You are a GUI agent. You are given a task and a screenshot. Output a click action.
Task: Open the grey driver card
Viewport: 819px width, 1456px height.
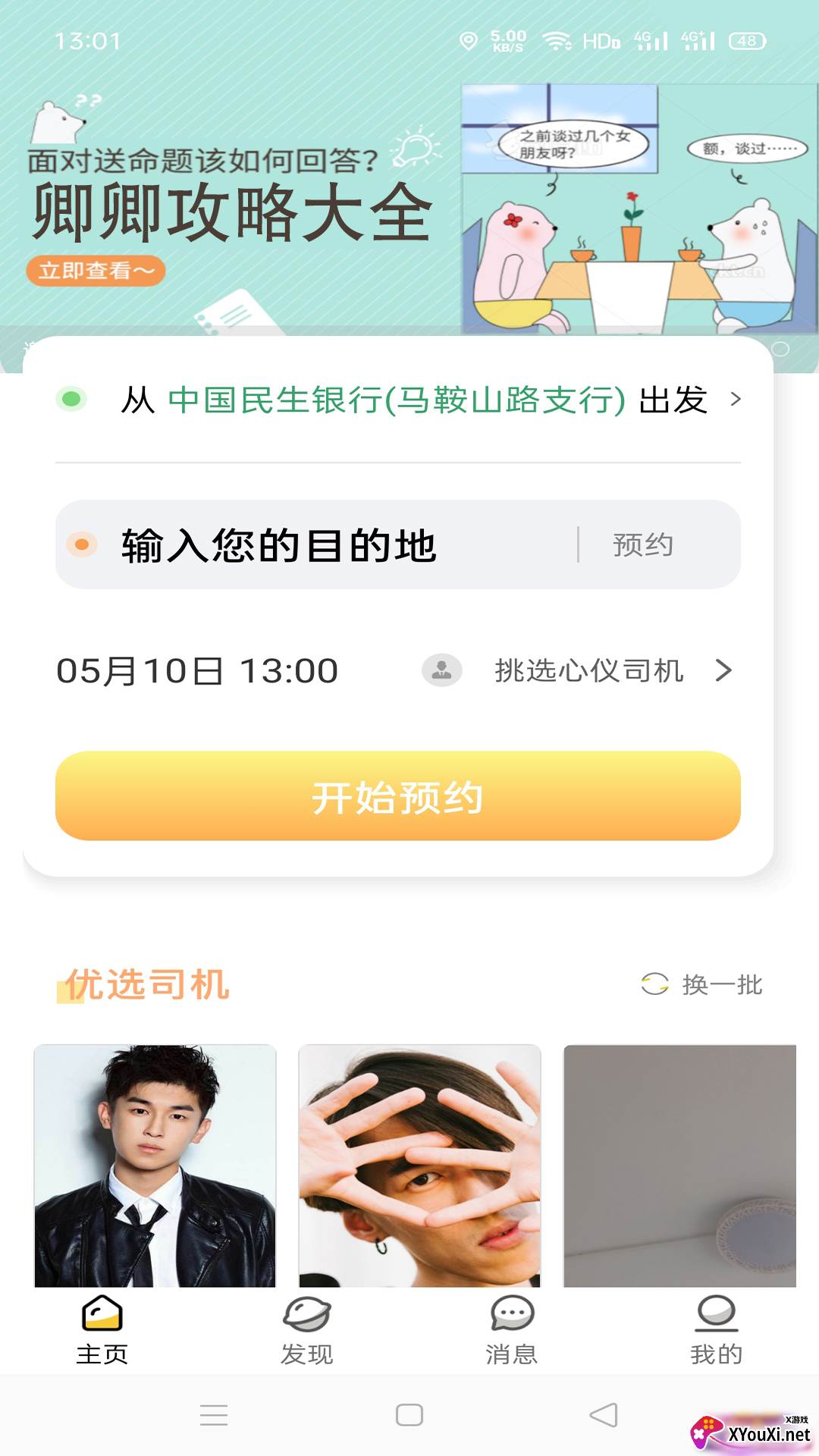tap(679, 1166)
